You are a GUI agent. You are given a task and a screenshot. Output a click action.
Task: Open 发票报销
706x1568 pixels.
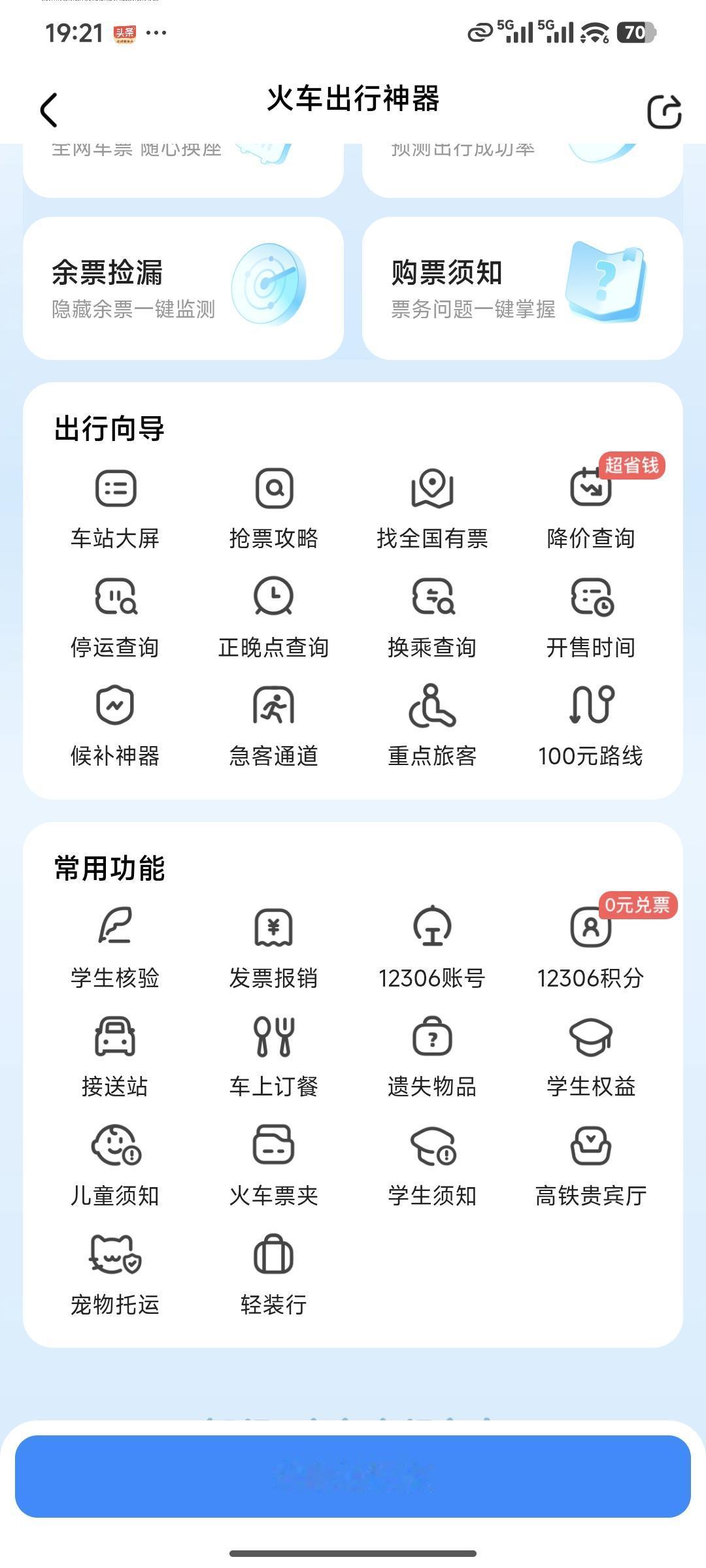point(275,951)
